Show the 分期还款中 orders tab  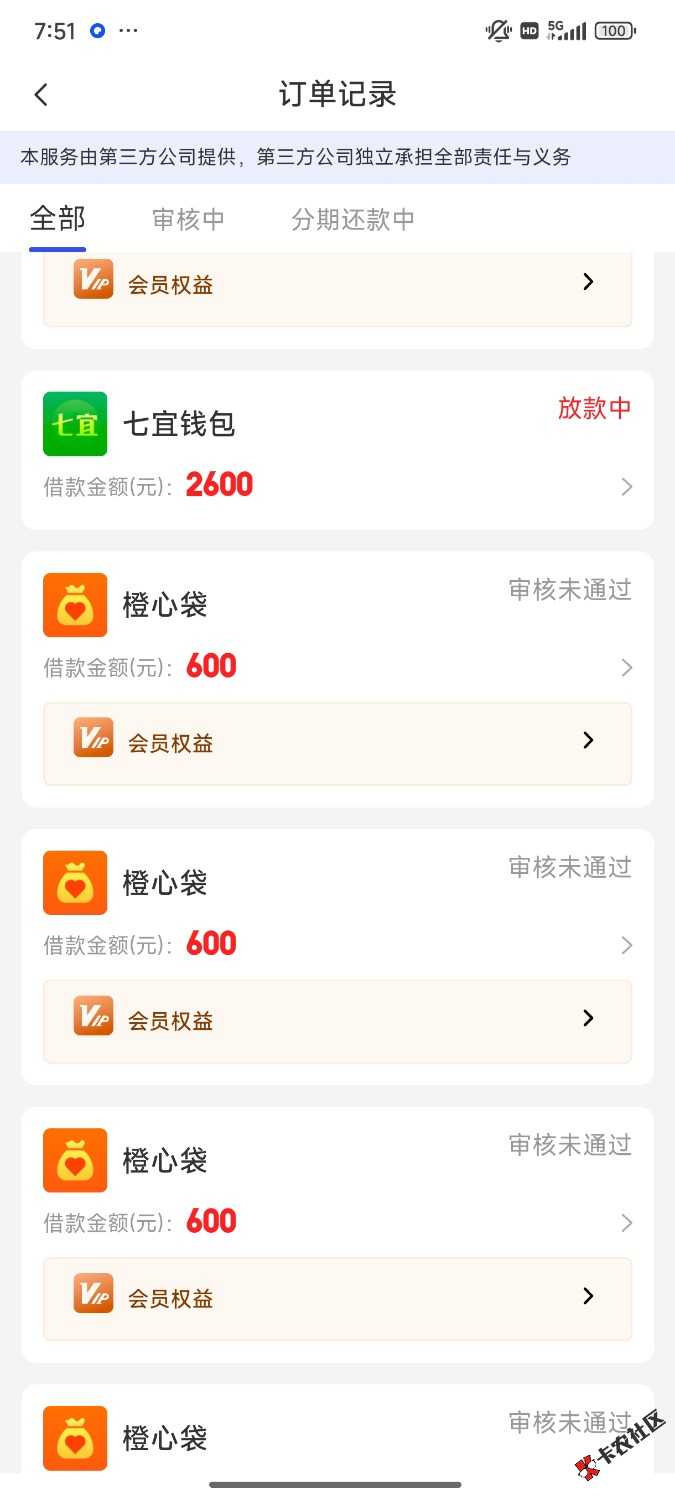[x=352, y=219]
